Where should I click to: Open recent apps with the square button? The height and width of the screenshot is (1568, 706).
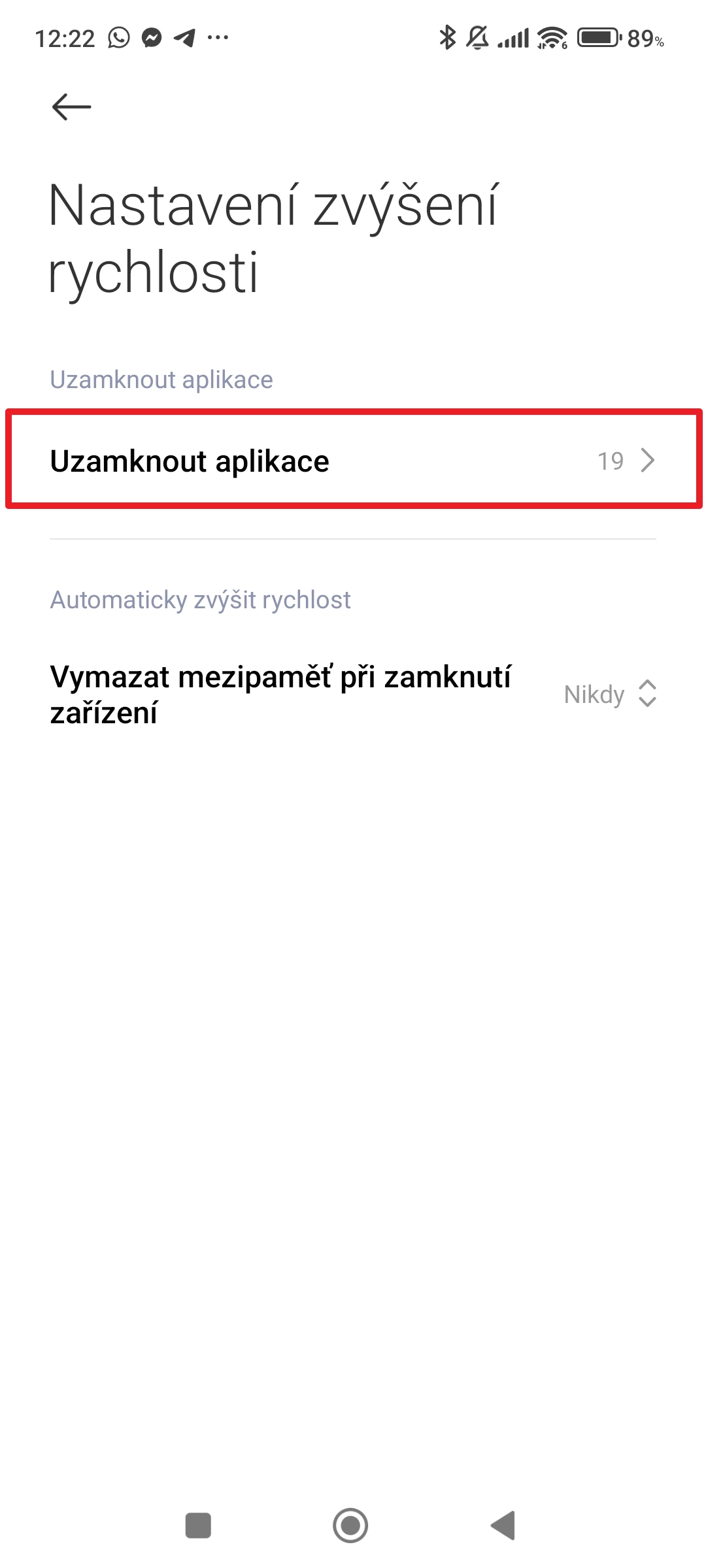[198, 1526]
